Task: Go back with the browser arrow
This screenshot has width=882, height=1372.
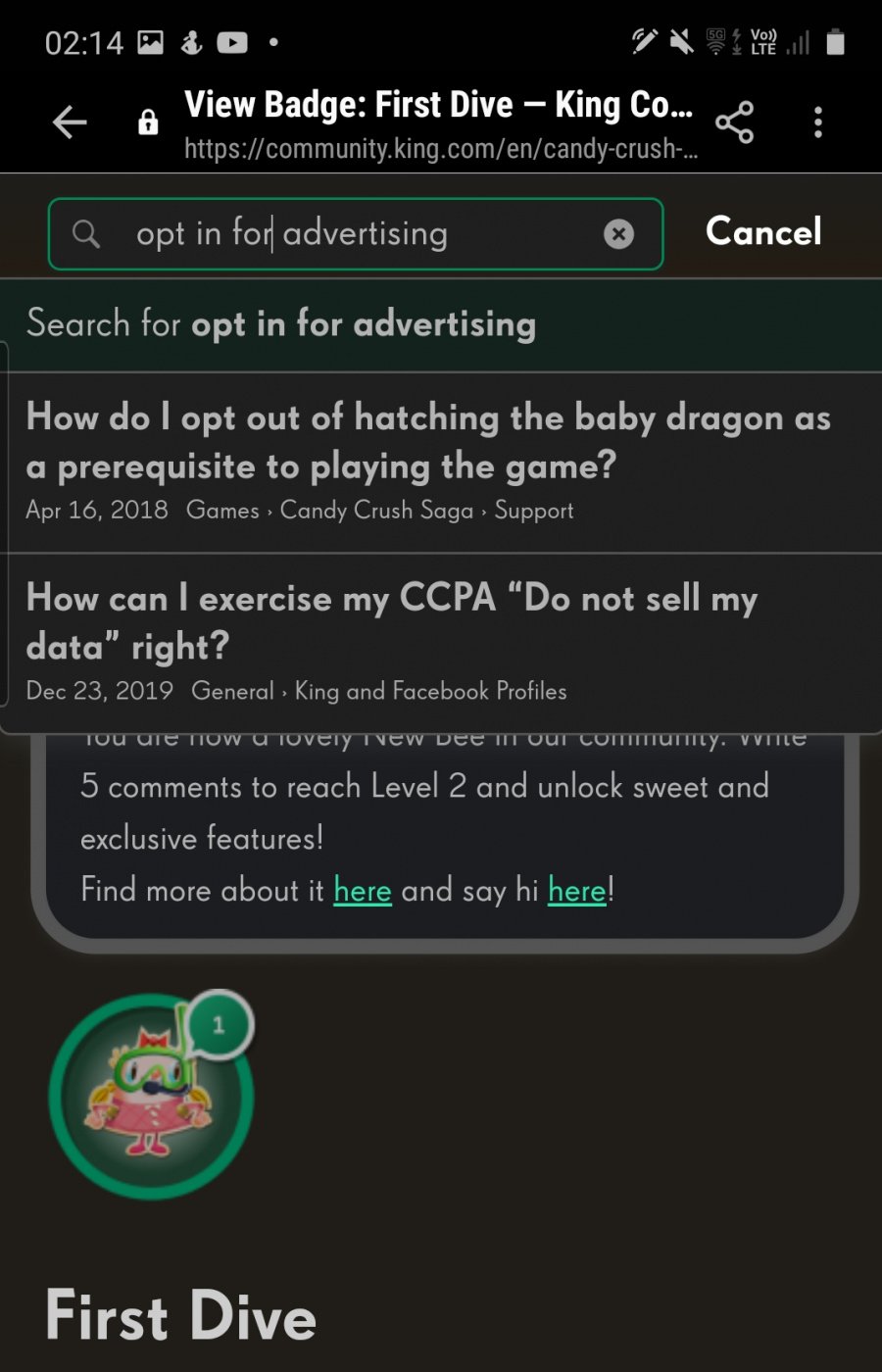Action: click(x=70, y=122)
